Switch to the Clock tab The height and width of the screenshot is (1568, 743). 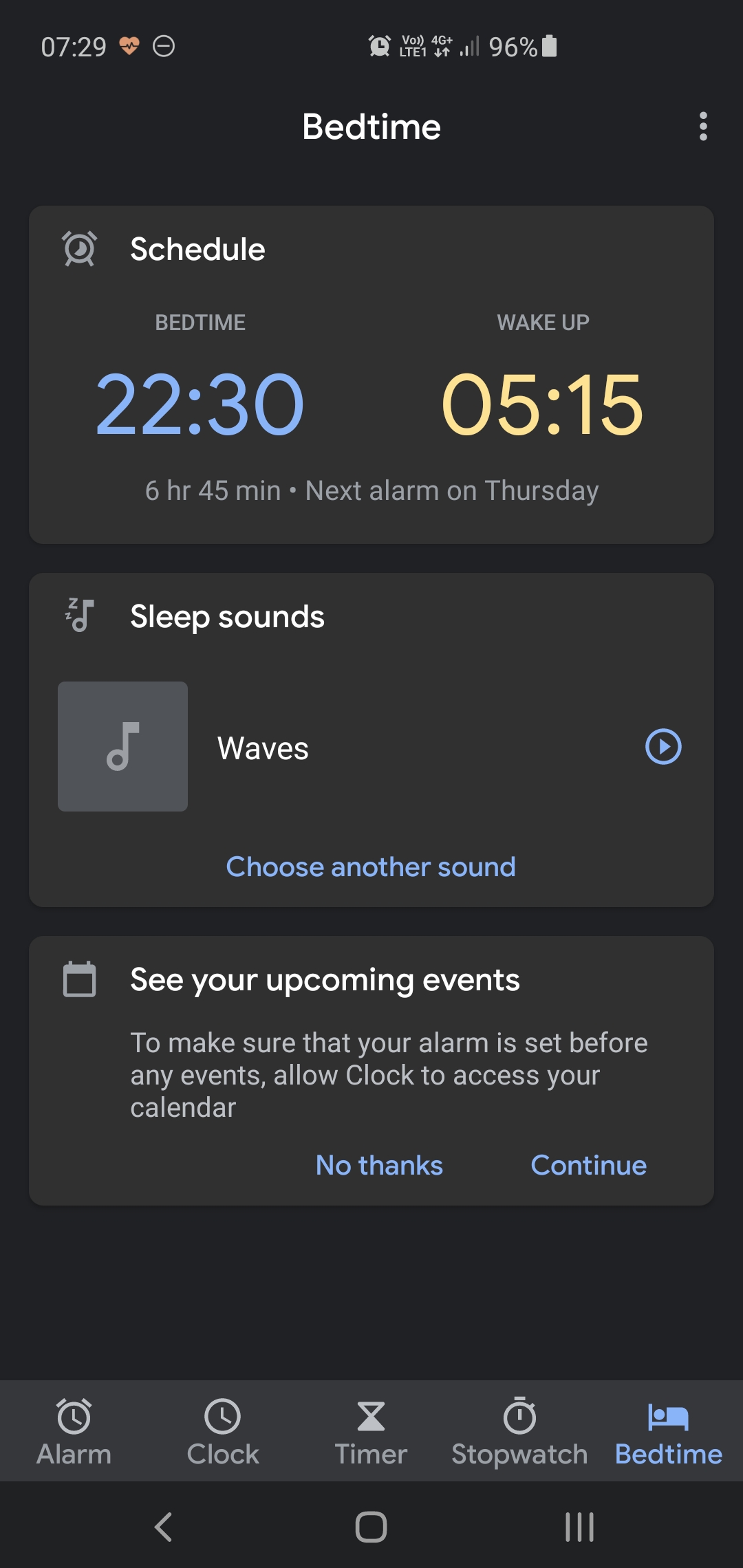tap(223, 1431)
